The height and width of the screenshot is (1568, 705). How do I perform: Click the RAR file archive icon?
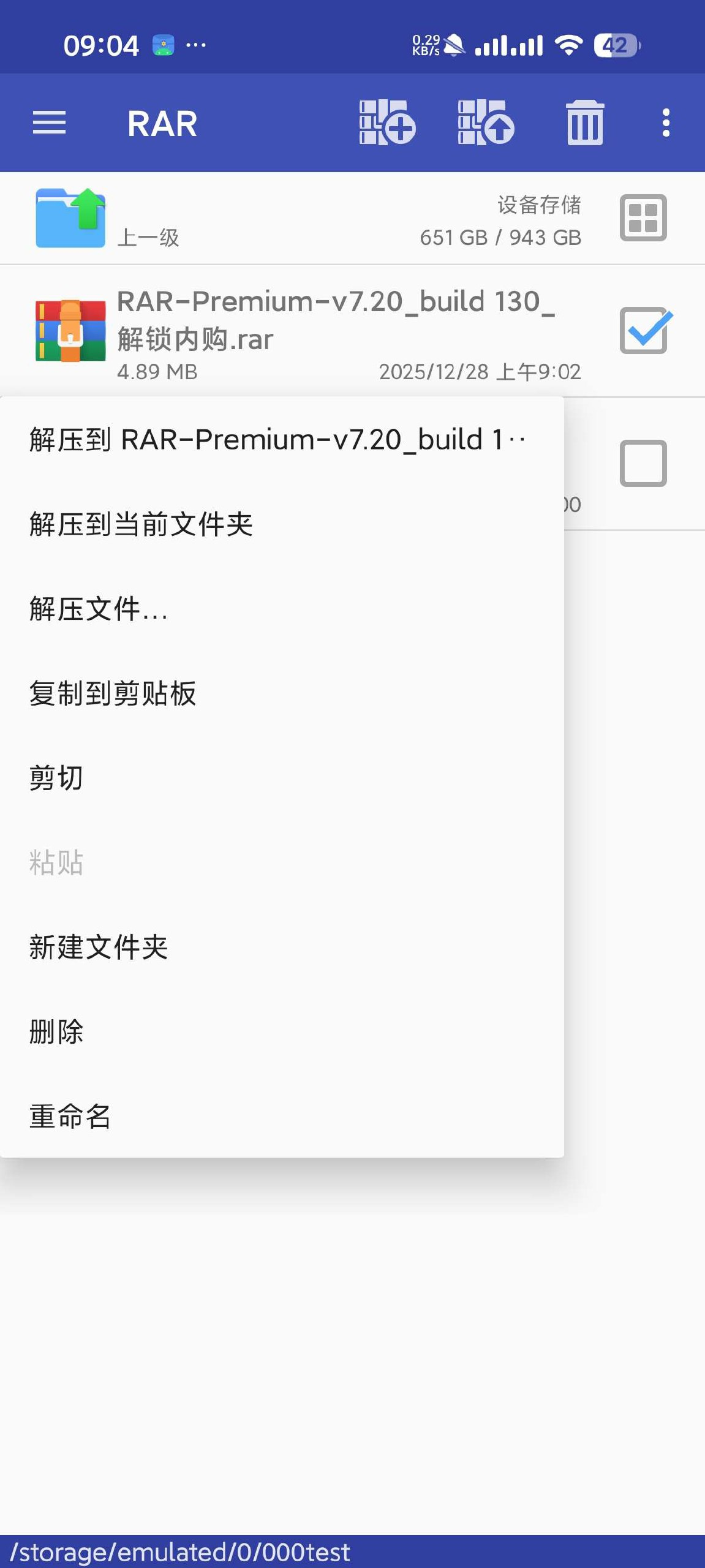point(70,331)
